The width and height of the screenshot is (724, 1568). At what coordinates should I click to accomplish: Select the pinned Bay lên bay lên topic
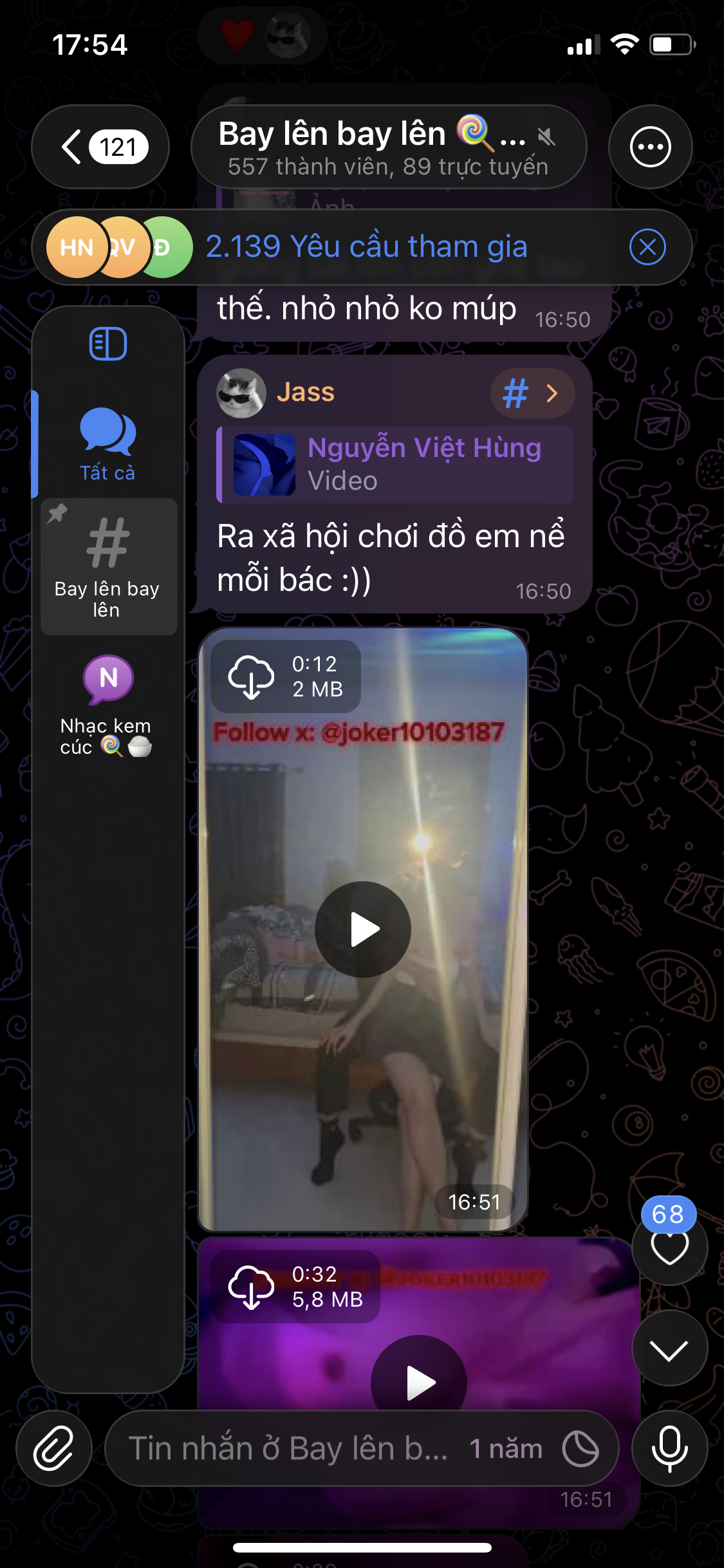coord(108,566)
